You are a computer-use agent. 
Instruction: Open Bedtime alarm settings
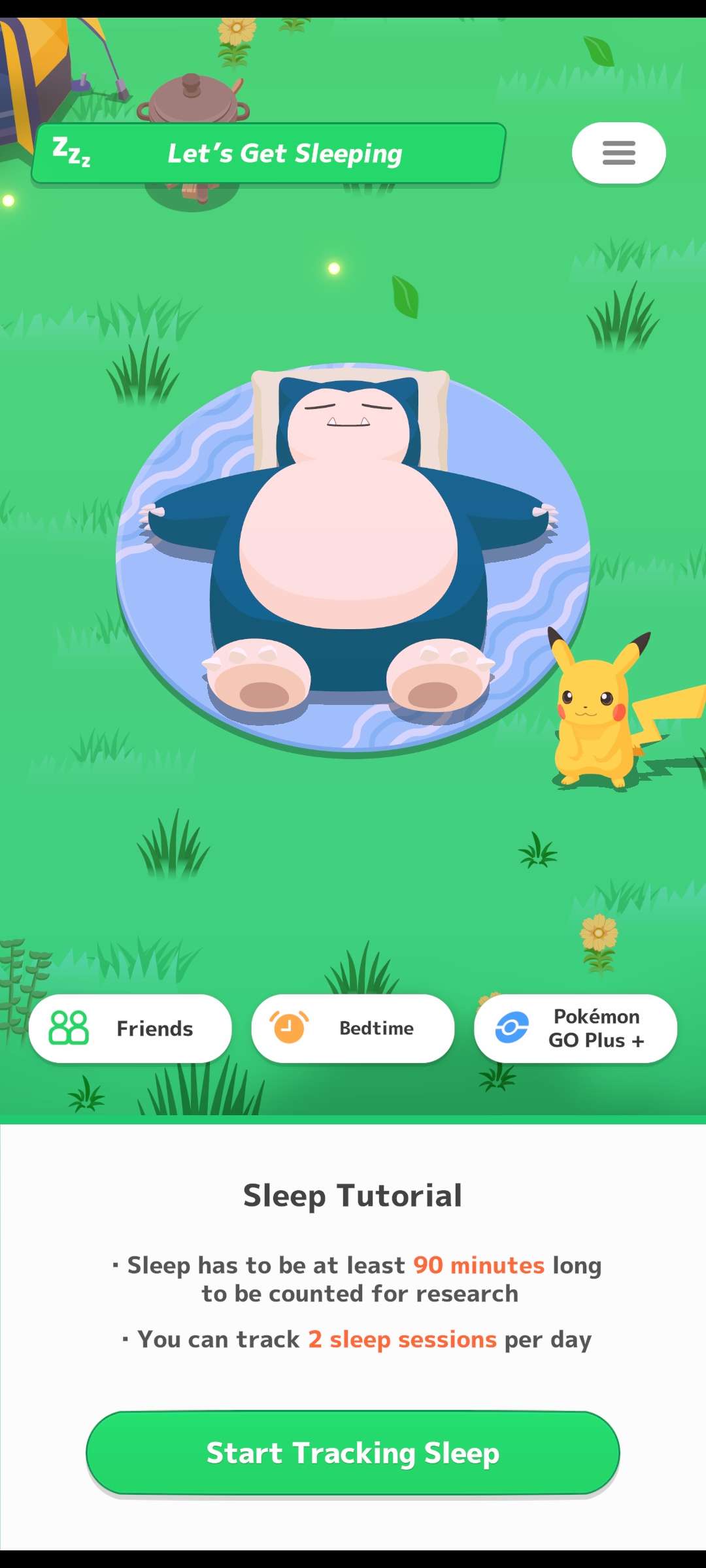(x=352, y=1028)
